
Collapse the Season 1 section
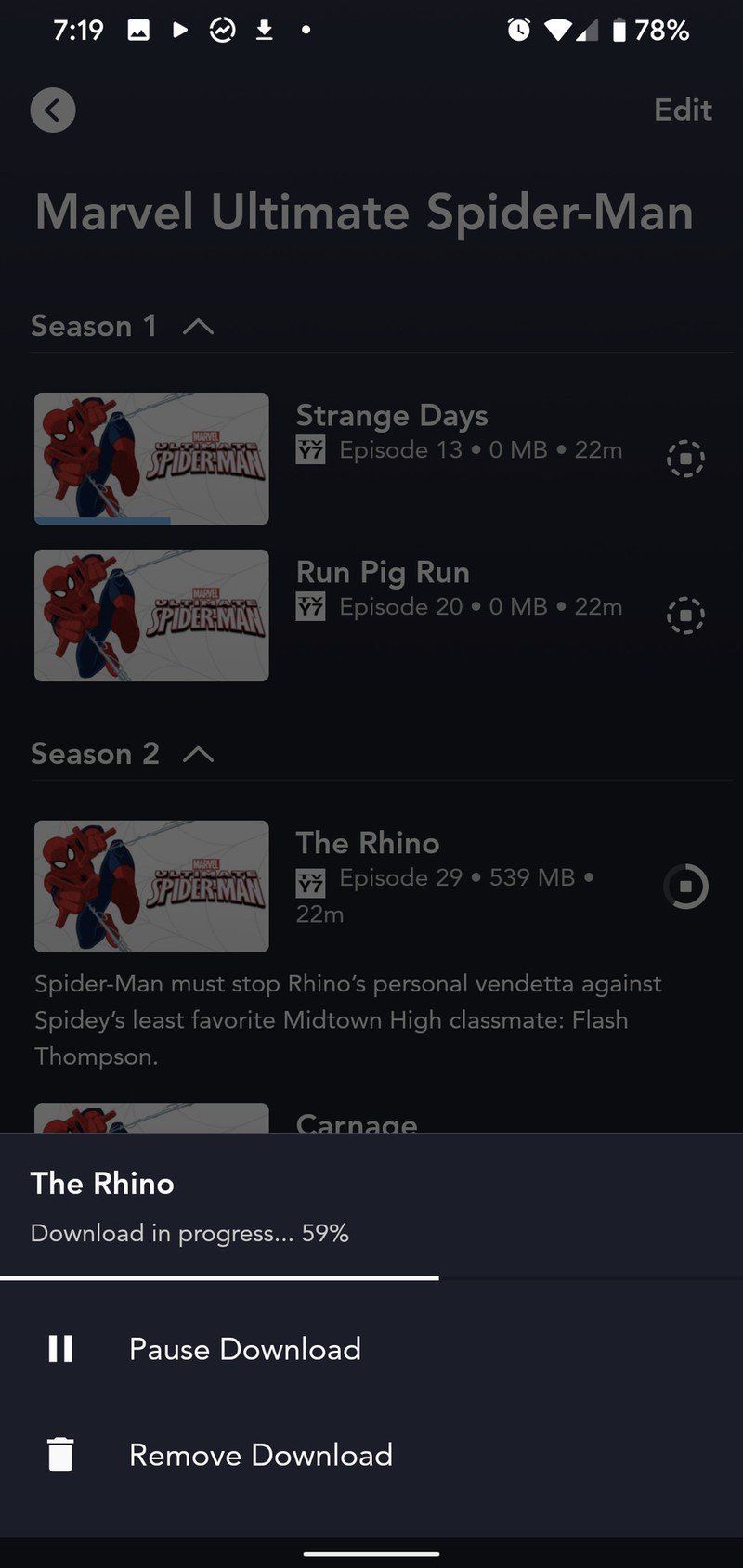click(x=198, y=326)
